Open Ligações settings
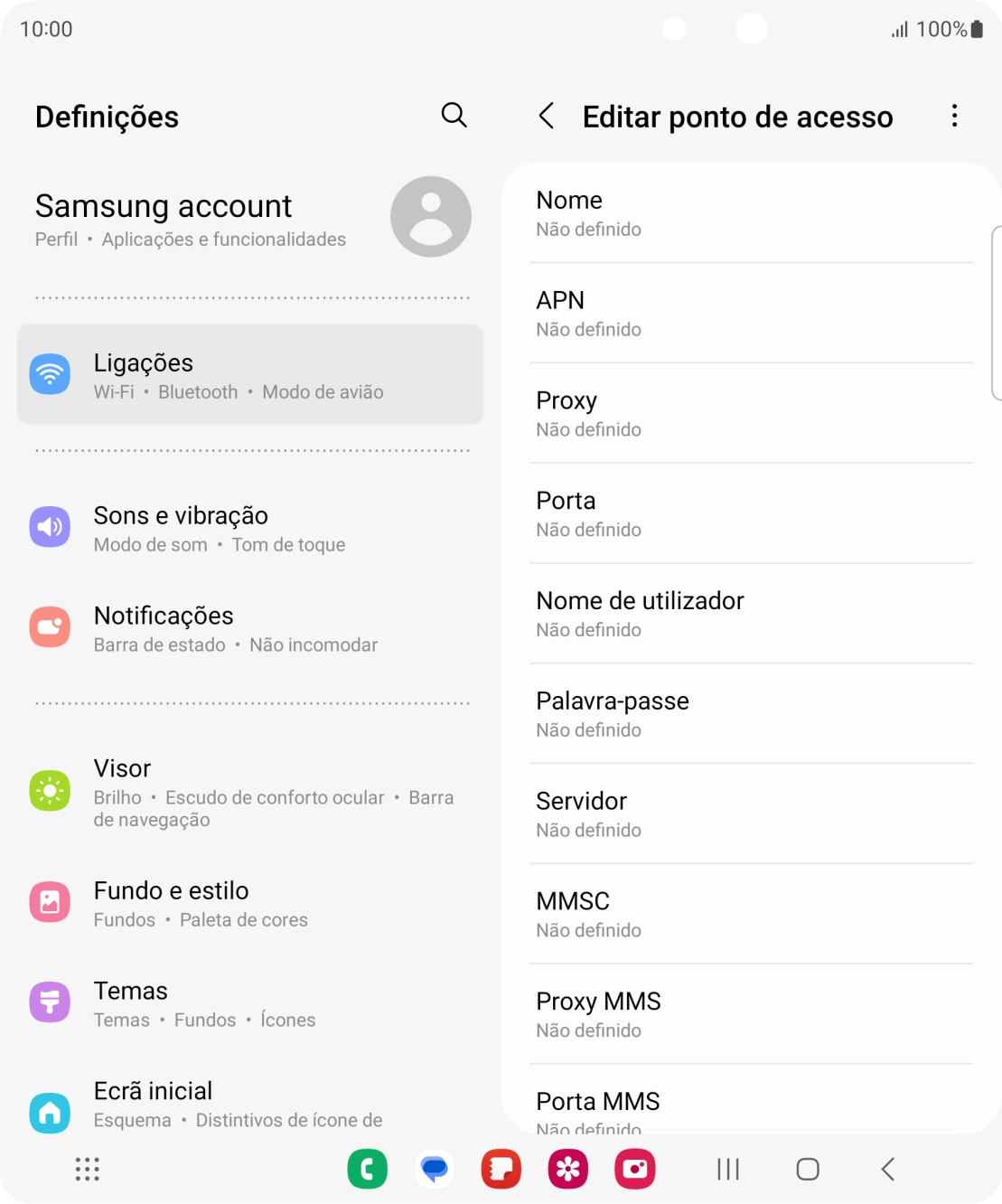The width and height of the screenshot is (1002, 1204). point(250,375)
